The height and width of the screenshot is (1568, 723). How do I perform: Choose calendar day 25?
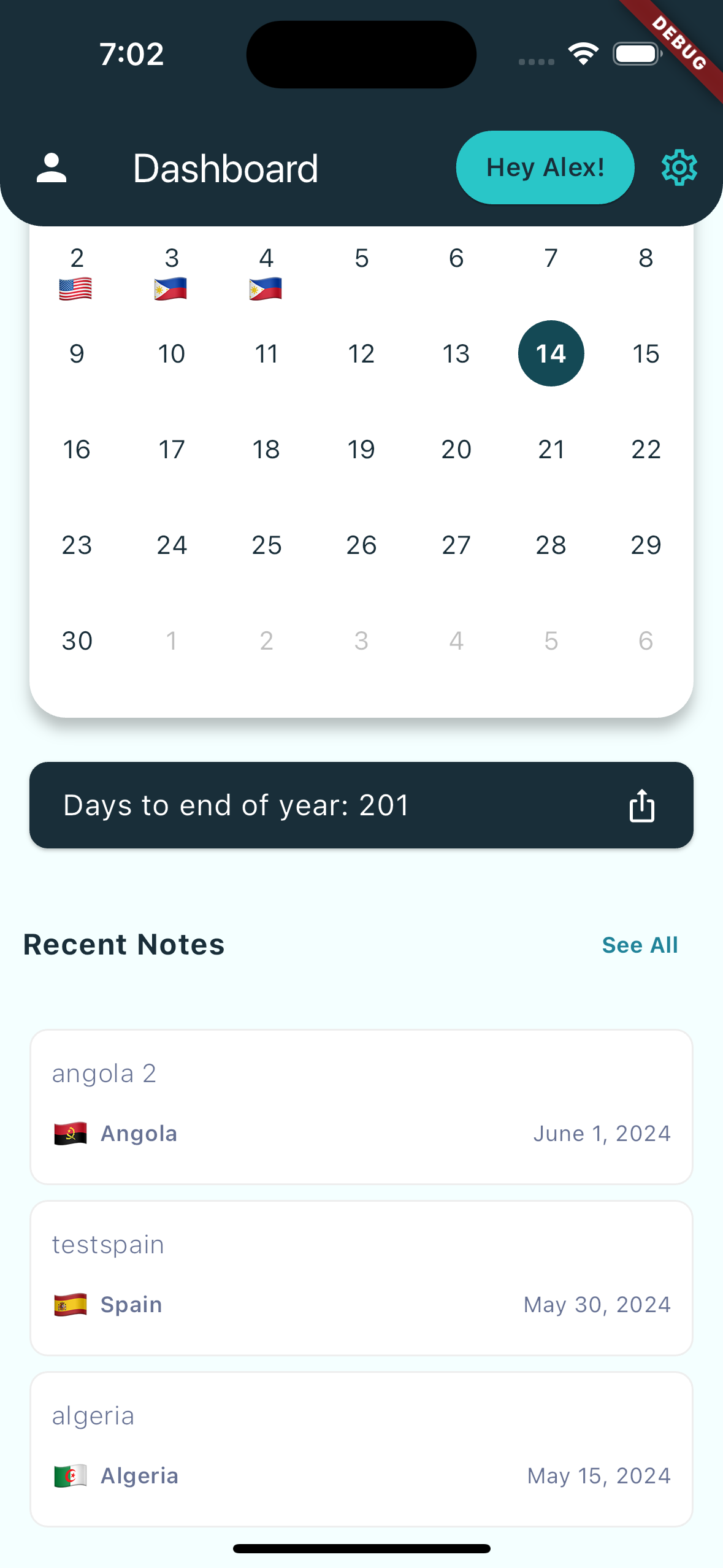[266, 545]
